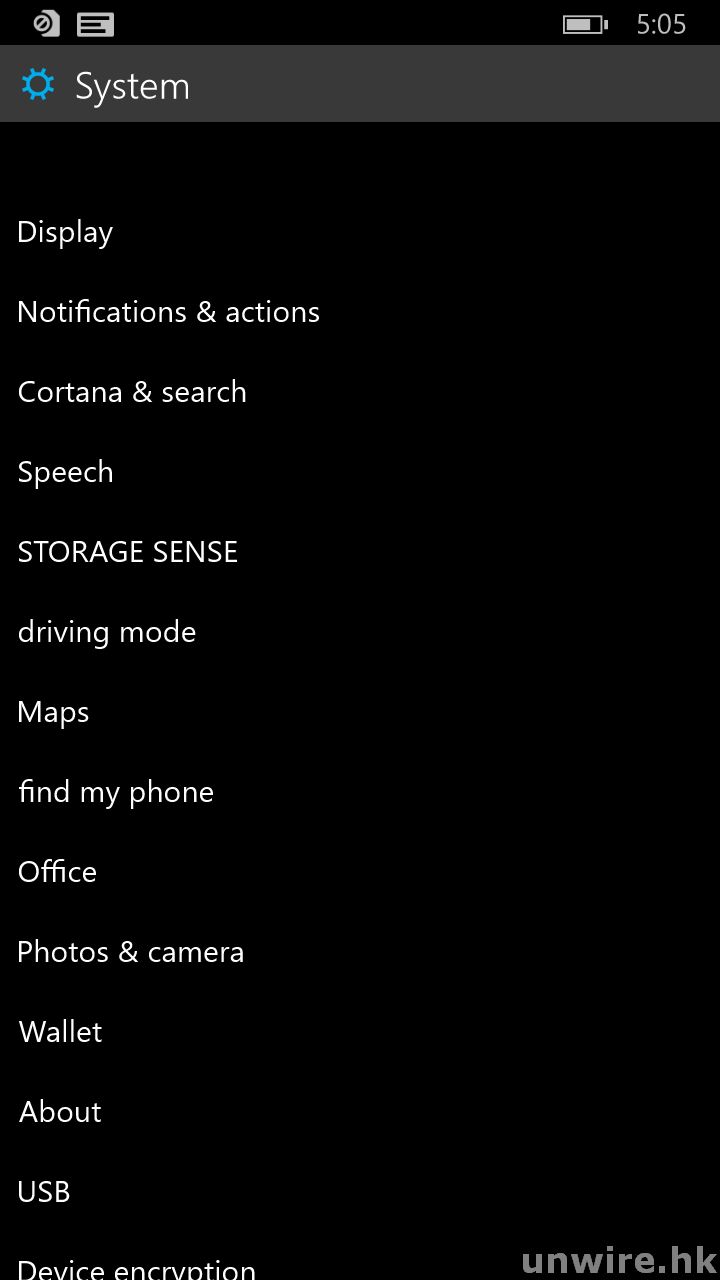Open USB settings
Viewport: 720px width, 1280px height.
click(x=44, y=1192)
